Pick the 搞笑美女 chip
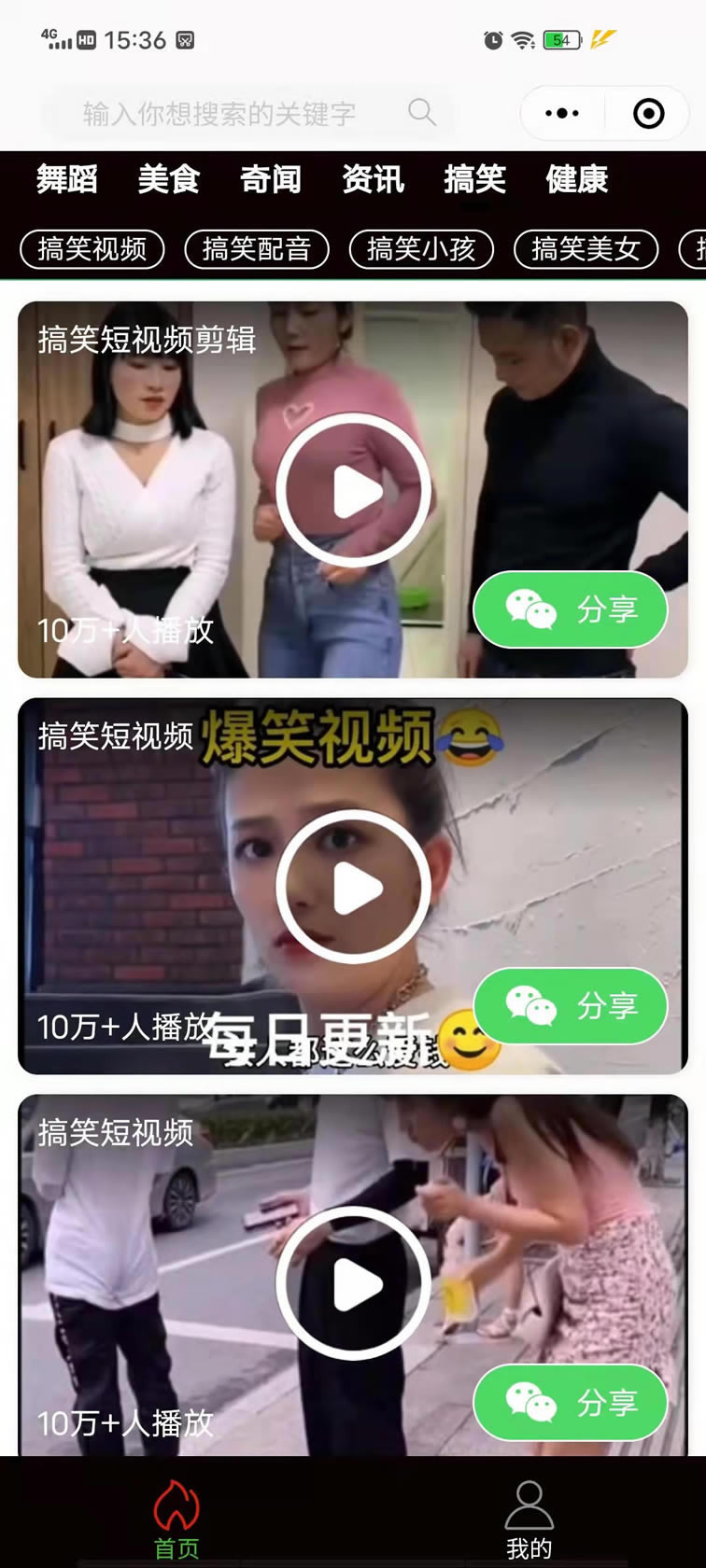Image resolution: width=706 pixels, height=1568 pixels. pos(586,249)
